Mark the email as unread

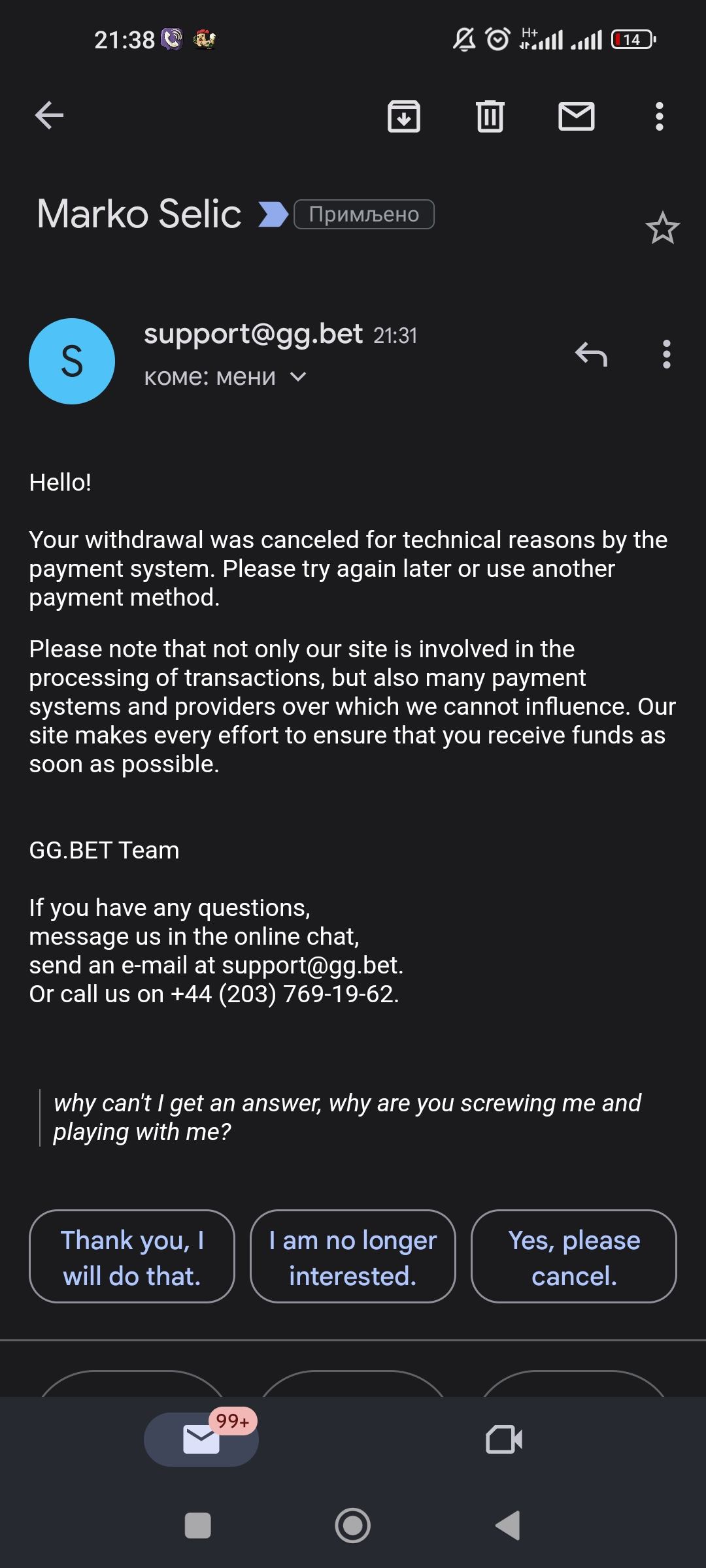577,116
